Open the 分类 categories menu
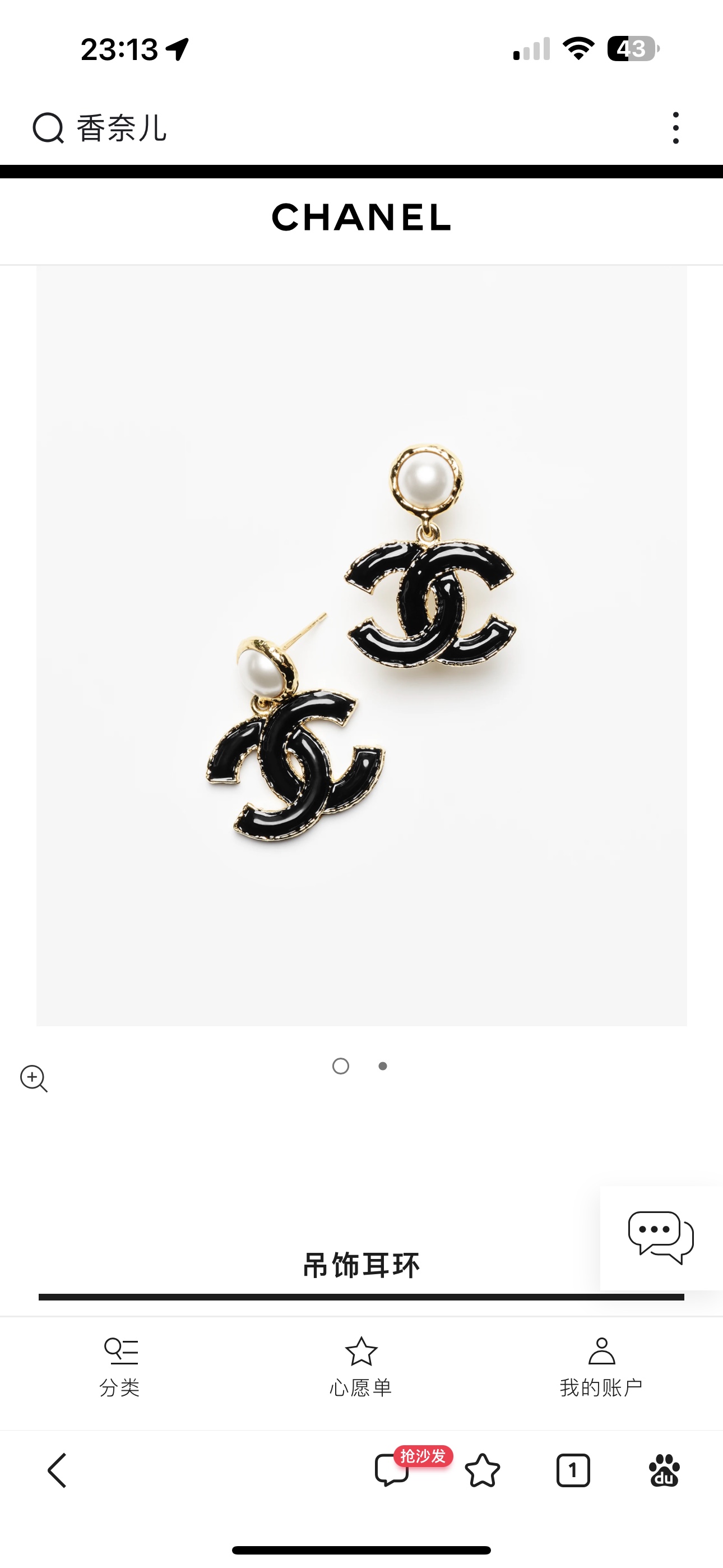 click(120, 1367)
